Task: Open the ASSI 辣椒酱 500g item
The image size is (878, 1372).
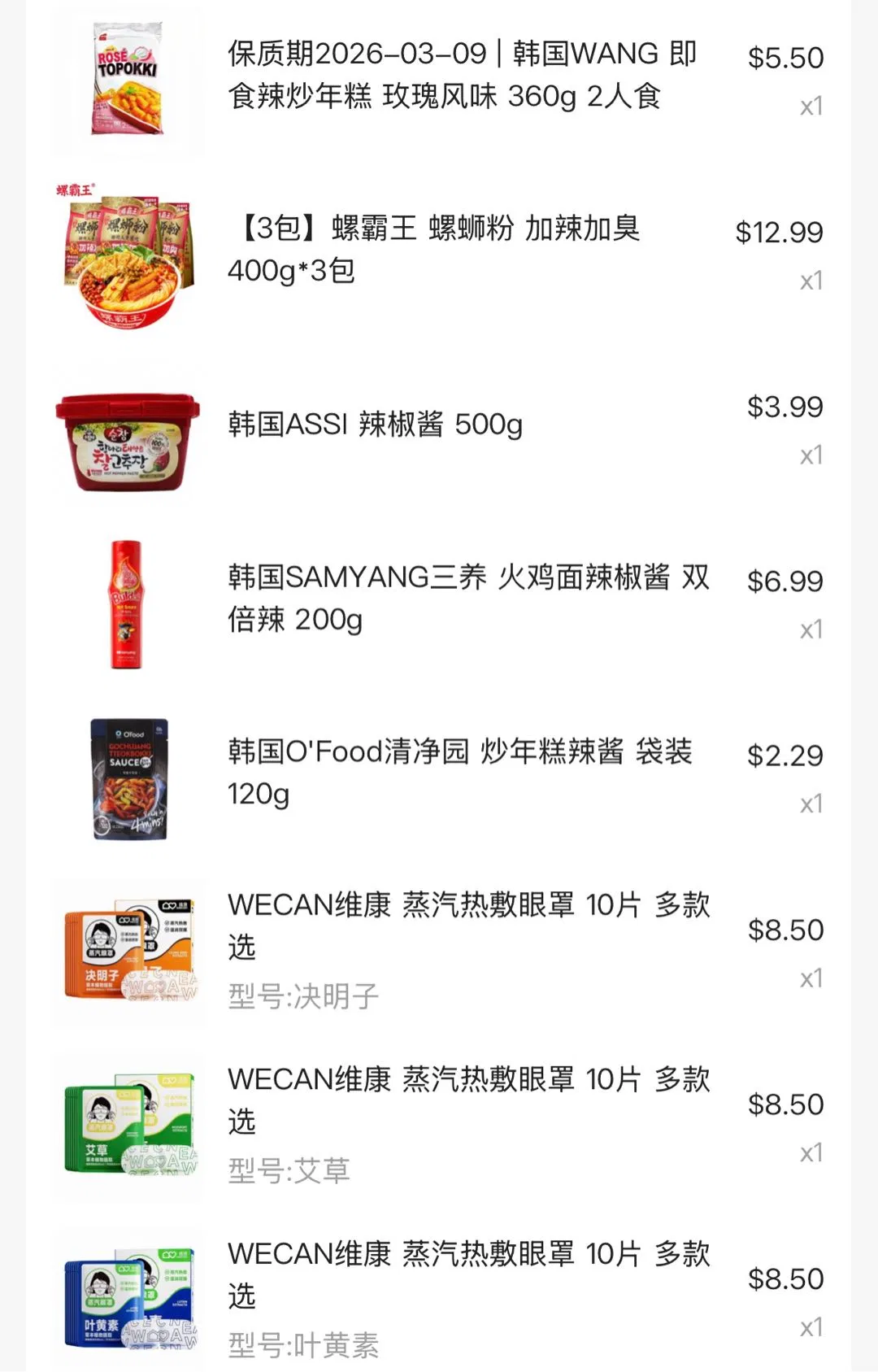Action: [x=375, y=425]
